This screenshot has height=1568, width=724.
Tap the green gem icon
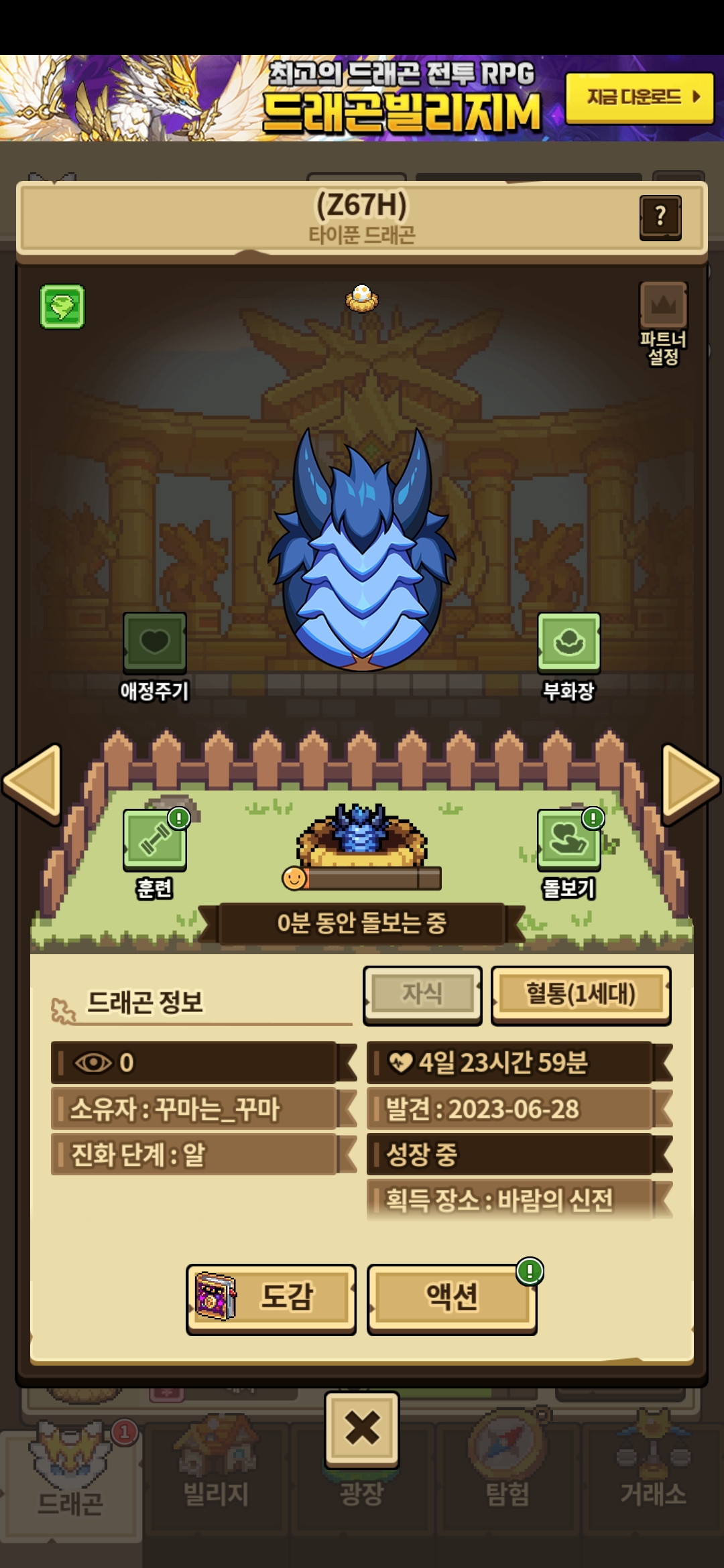[62, 307]
